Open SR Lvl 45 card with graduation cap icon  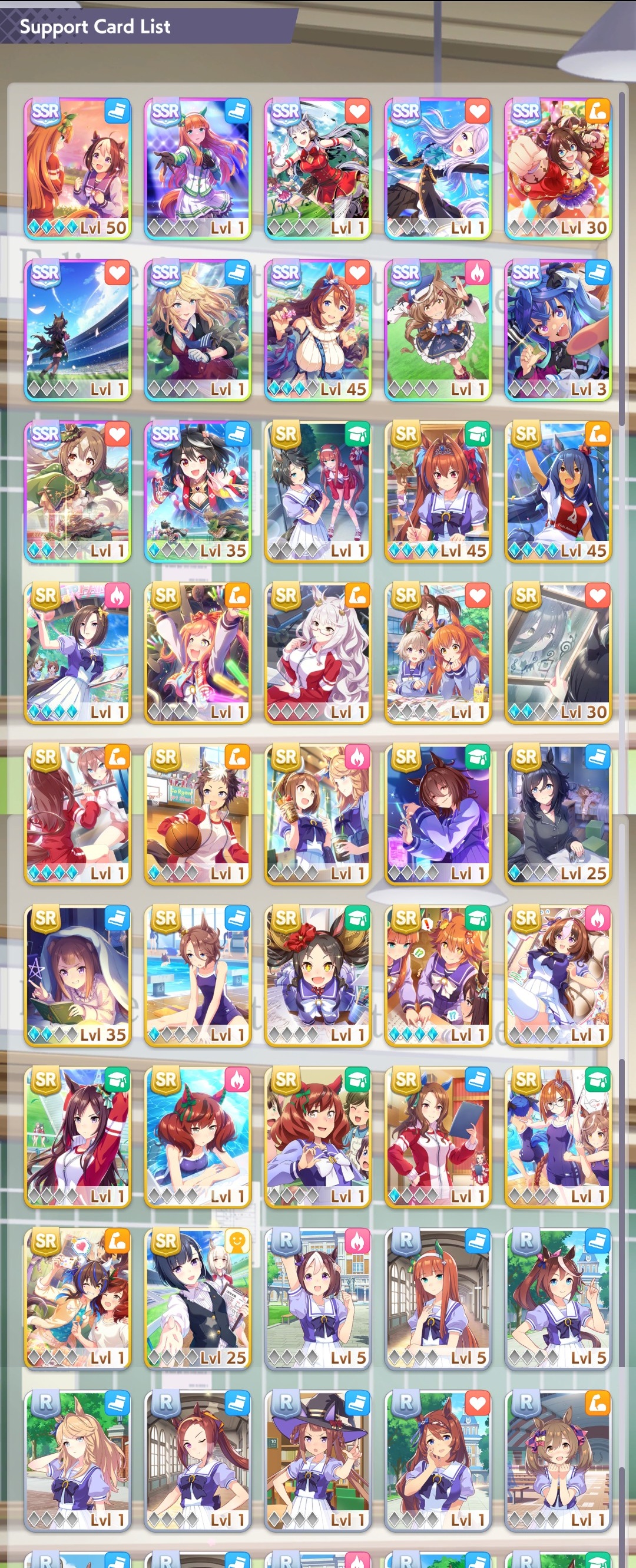438,491
